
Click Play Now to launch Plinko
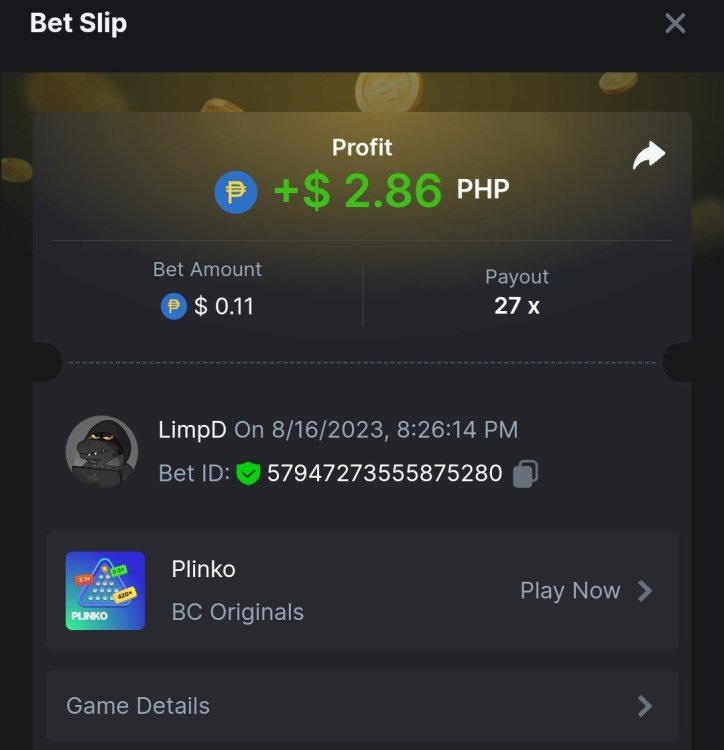569,591
